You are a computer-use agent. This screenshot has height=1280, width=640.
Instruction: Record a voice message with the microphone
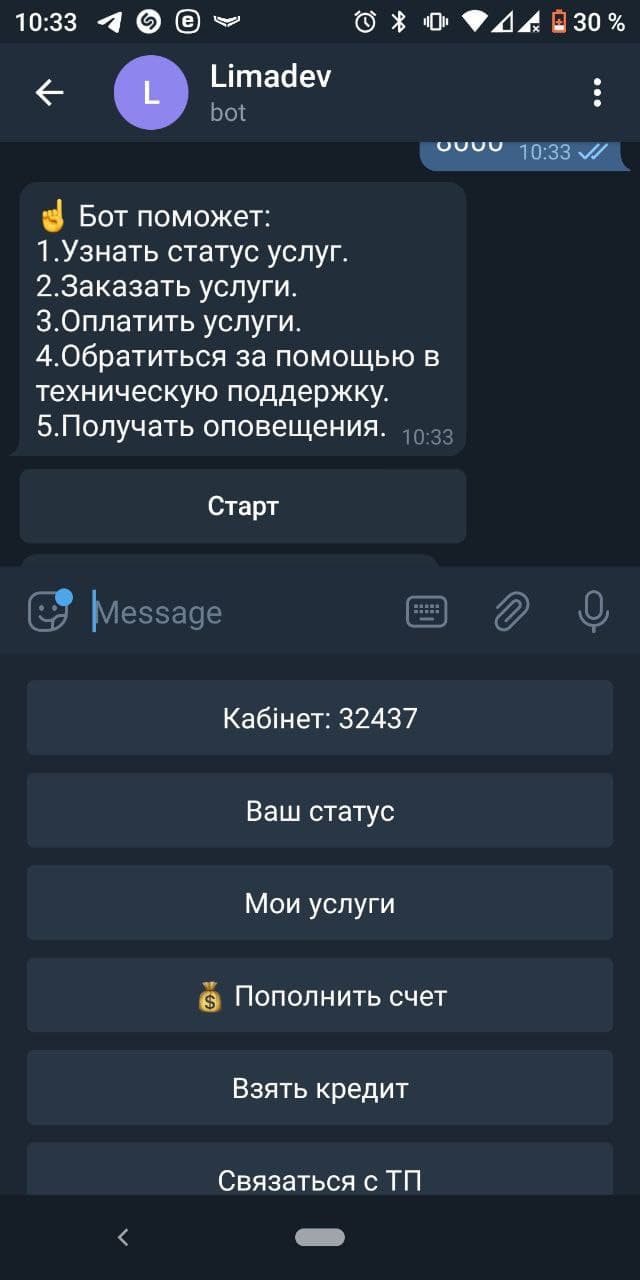[593, 611]
